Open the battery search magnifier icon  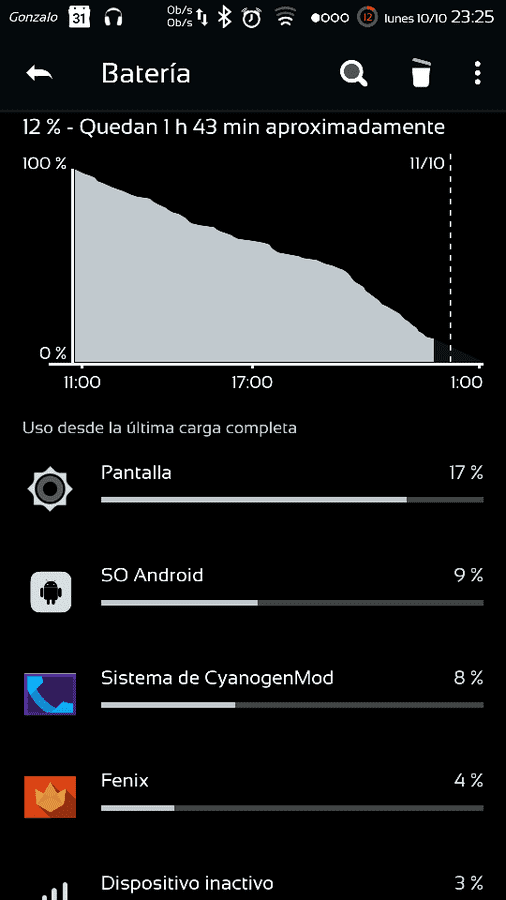pos(353,73)
